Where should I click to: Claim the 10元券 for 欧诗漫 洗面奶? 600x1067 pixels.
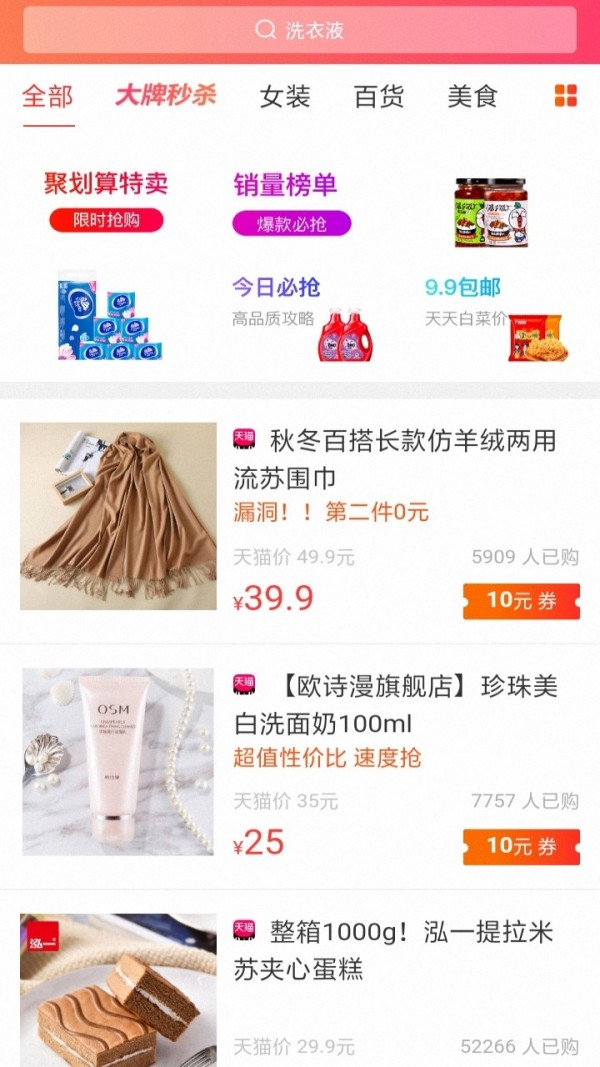click(x=521, y=847)
